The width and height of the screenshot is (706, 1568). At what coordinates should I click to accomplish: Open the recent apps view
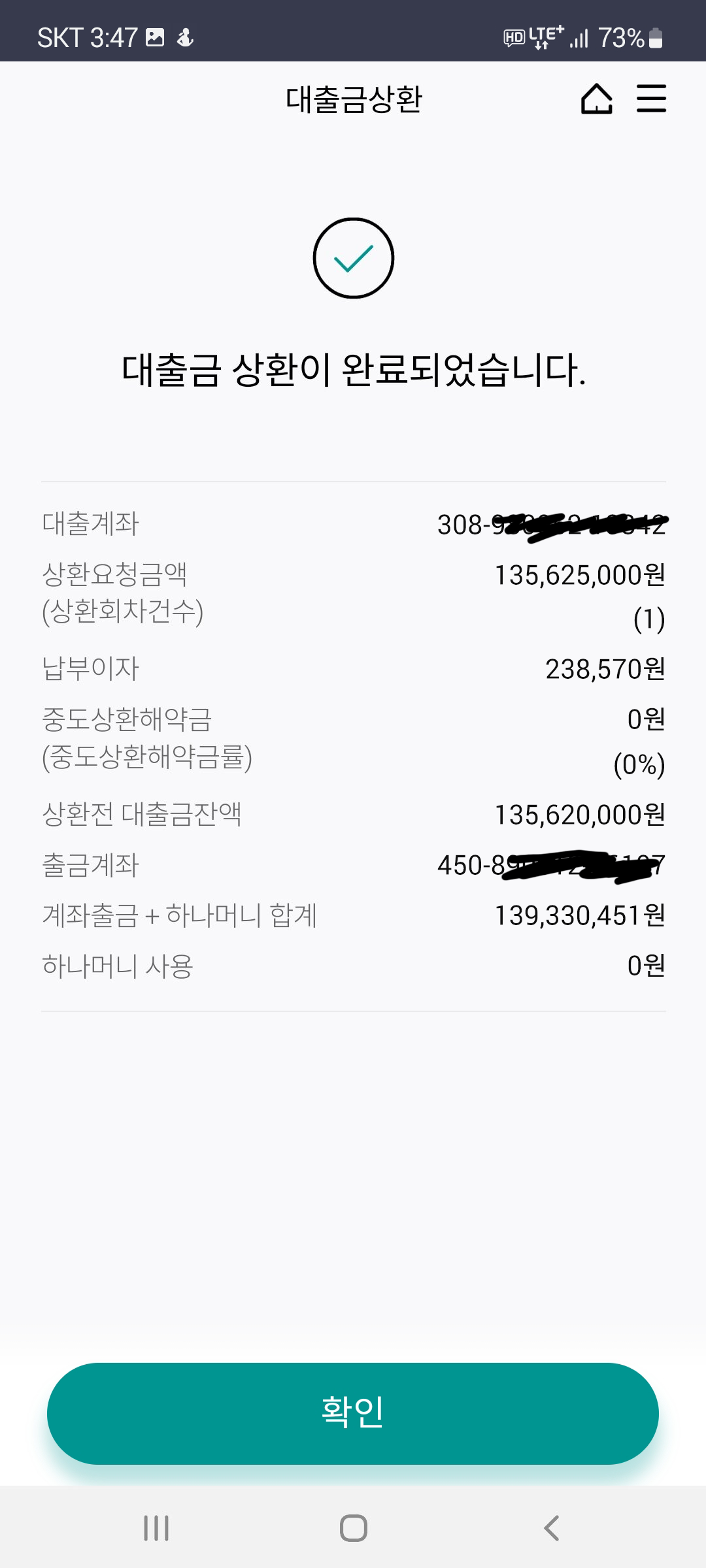click(156, 1527)
